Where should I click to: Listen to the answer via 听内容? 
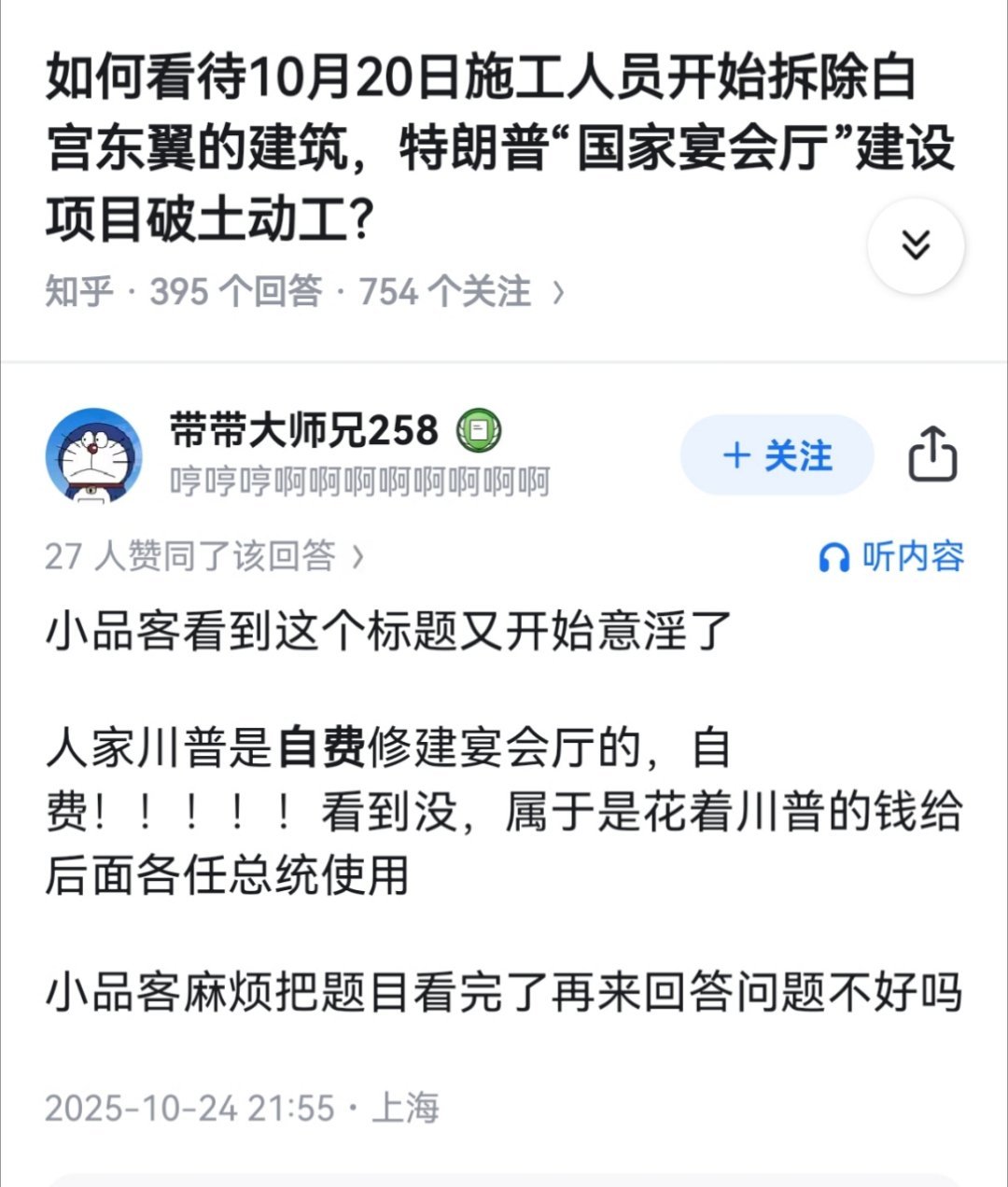click(x=891, y=556)
